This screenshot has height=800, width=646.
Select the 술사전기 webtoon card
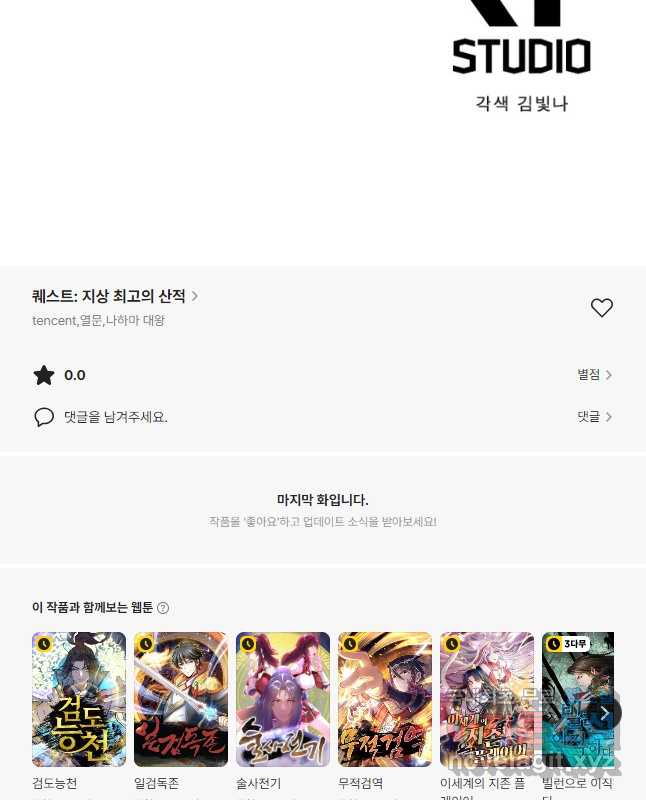click(283, 699)
